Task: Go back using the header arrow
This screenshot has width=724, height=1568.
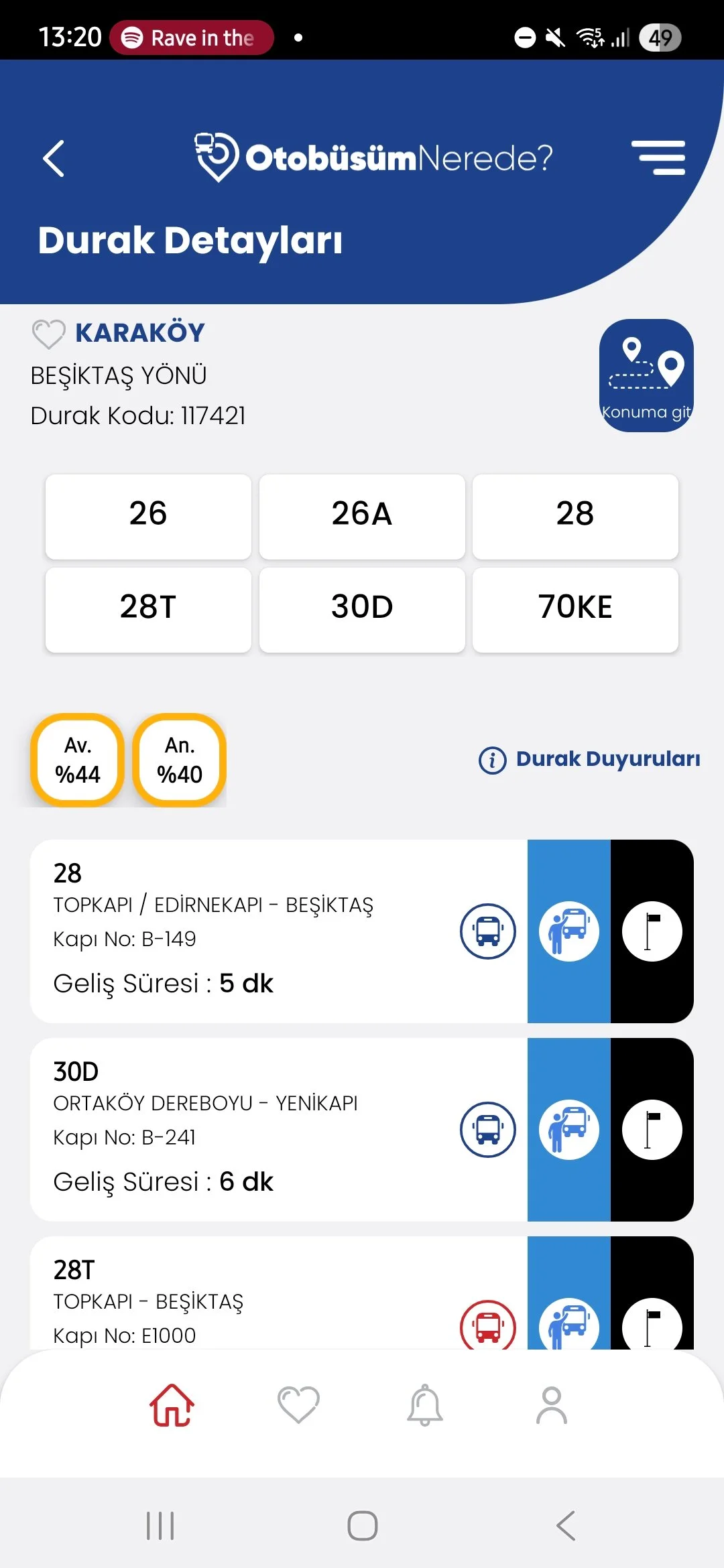Action: [x=54, y=159]
